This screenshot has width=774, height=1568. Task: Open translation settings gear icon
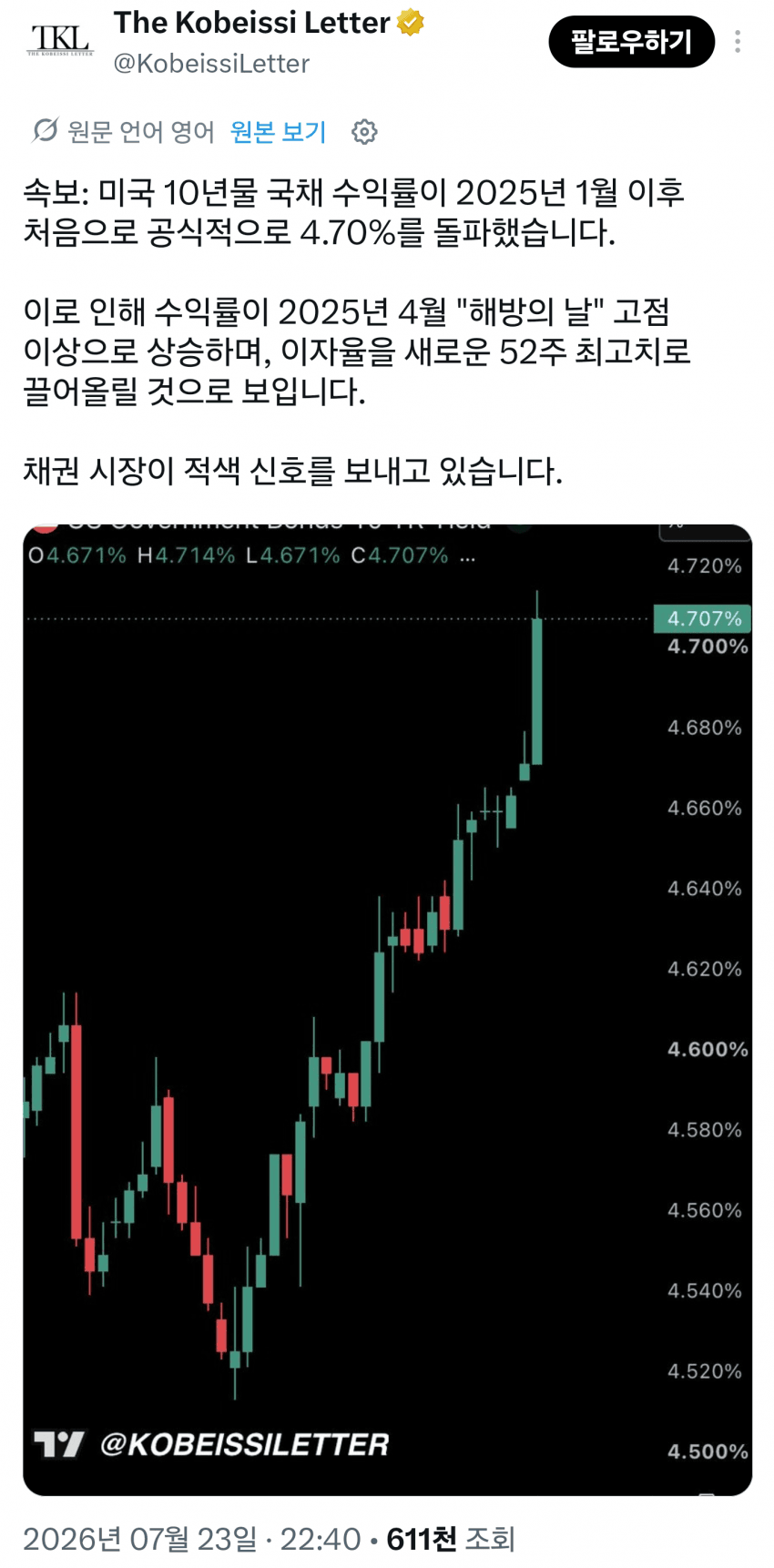(364, 132)
